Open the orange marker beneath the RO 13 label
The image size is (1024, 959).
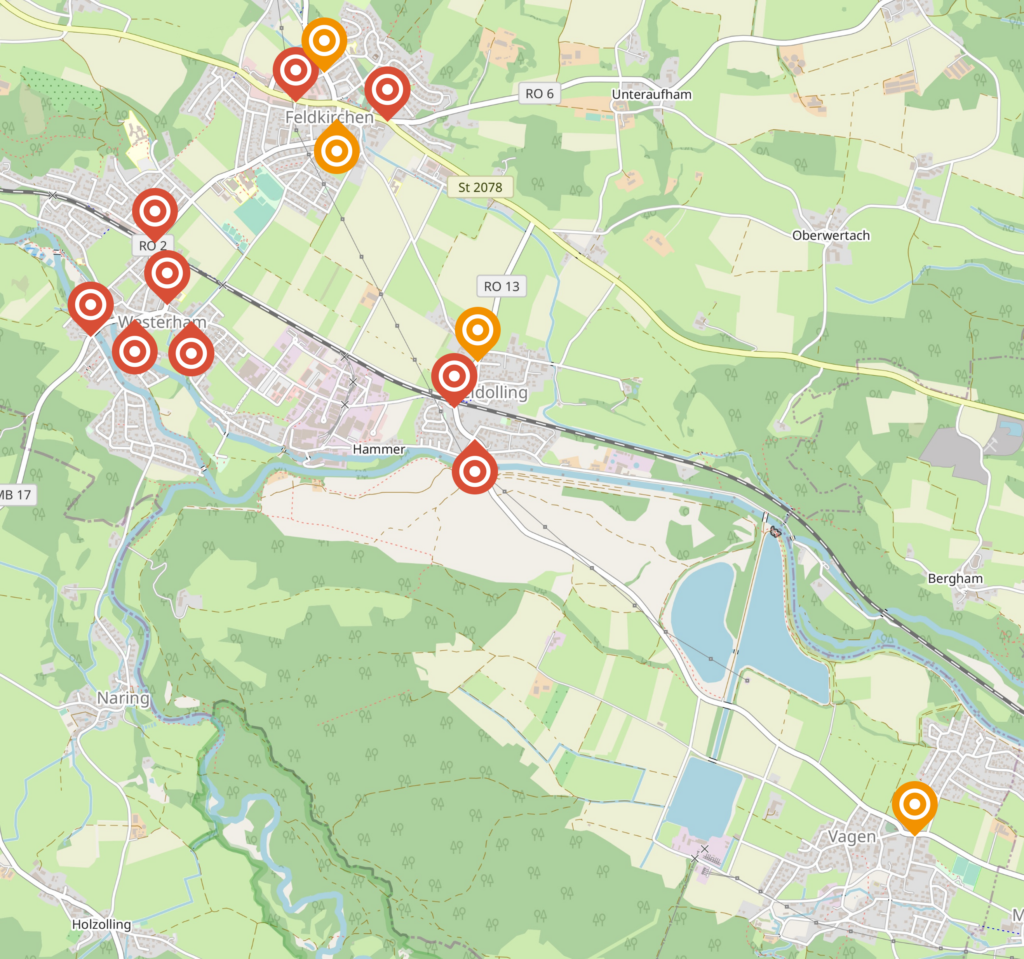(x=477, y=329)
